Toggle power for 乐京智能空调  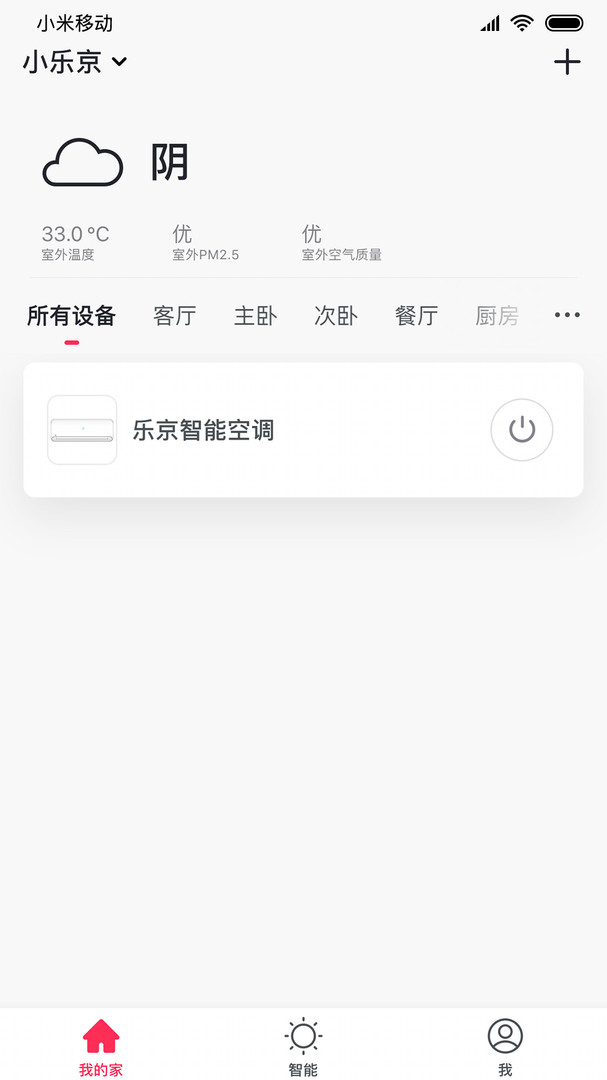[521, 430]
